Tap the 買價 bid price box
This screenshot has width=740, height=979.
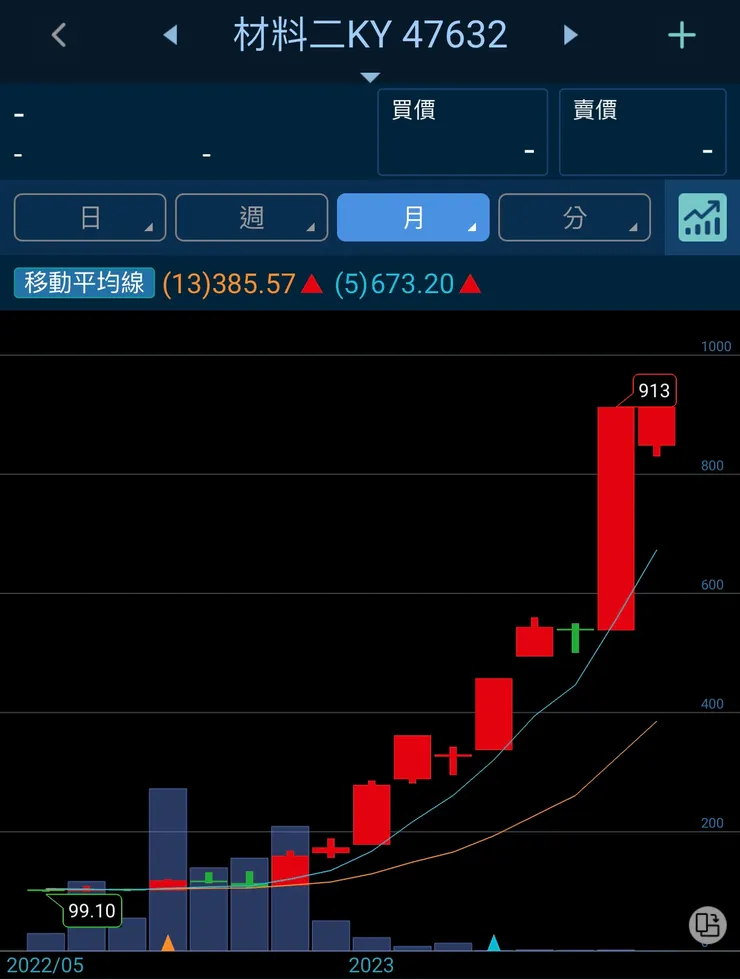(462, 132)
